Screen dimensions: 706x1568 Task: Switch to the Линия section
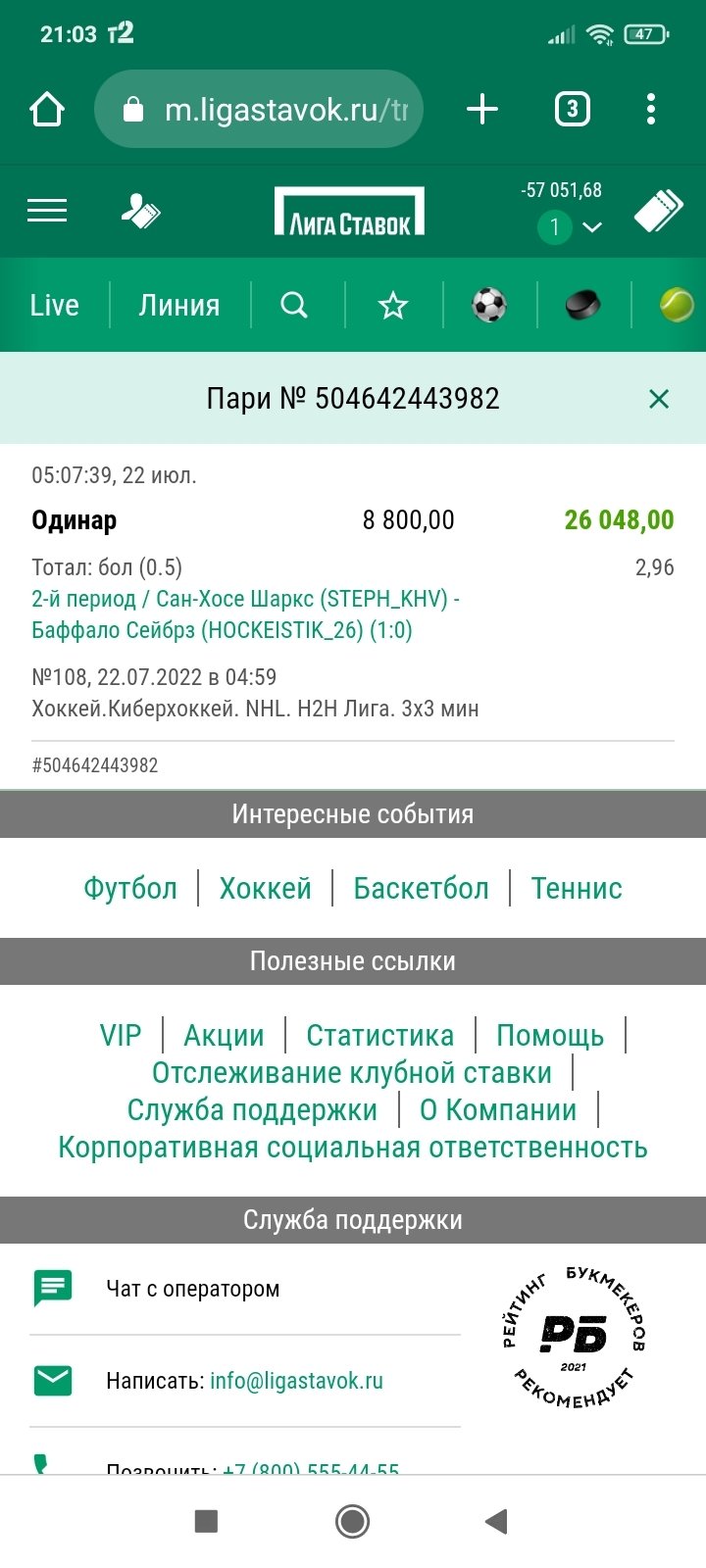point(179,305)
